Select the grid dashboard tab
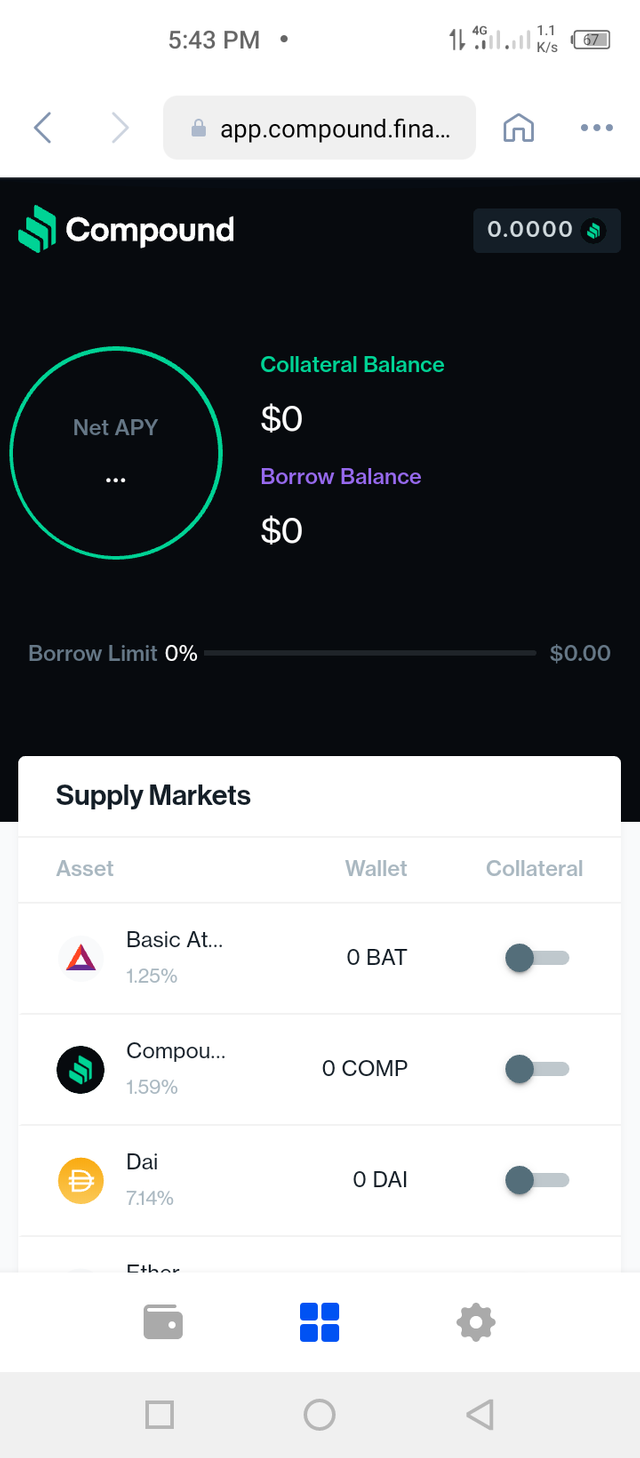Image resolution: width=640 pixels, height=1458 pixels. pyautogui.click(x=319, y=1322)
